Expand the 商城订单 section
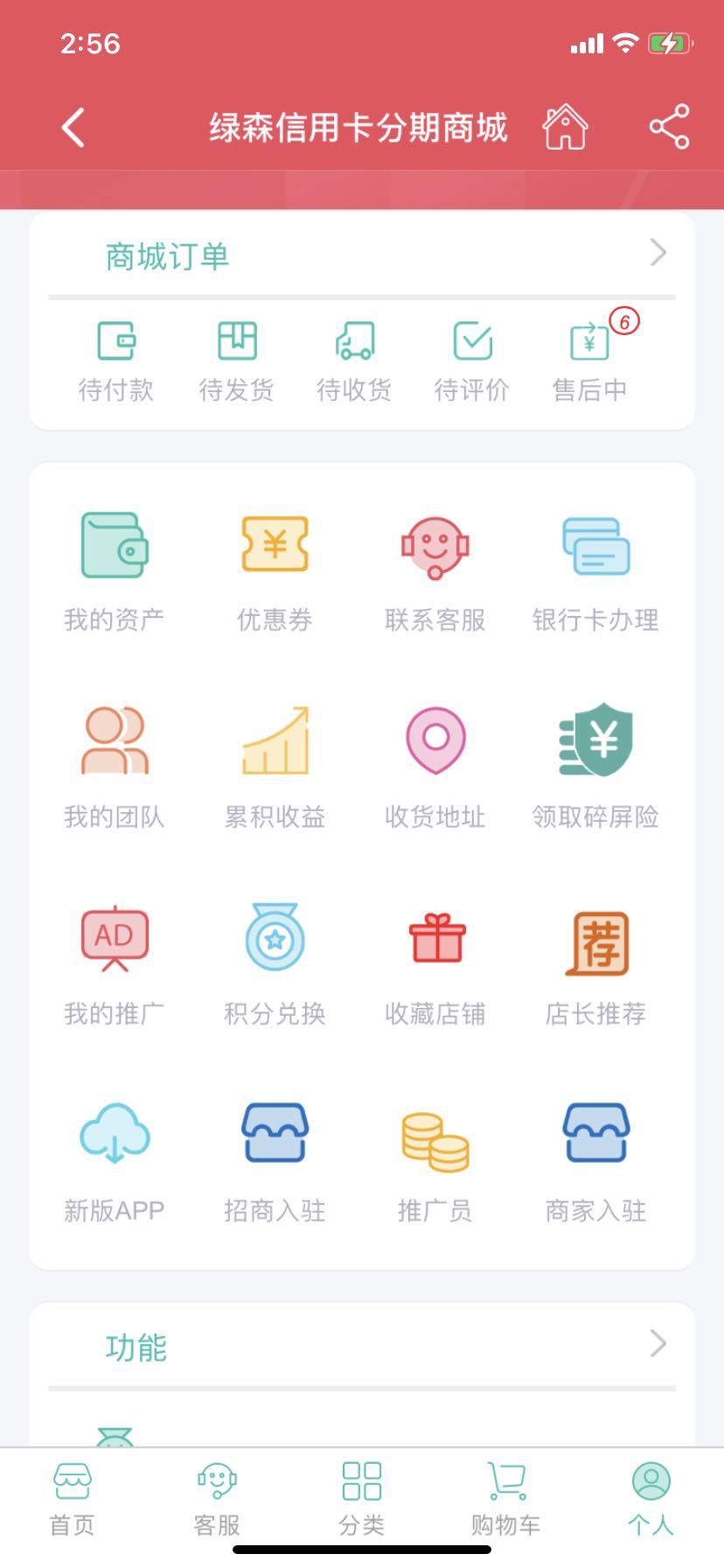This screenshot has width=724, height=1568. pos(362,255)
